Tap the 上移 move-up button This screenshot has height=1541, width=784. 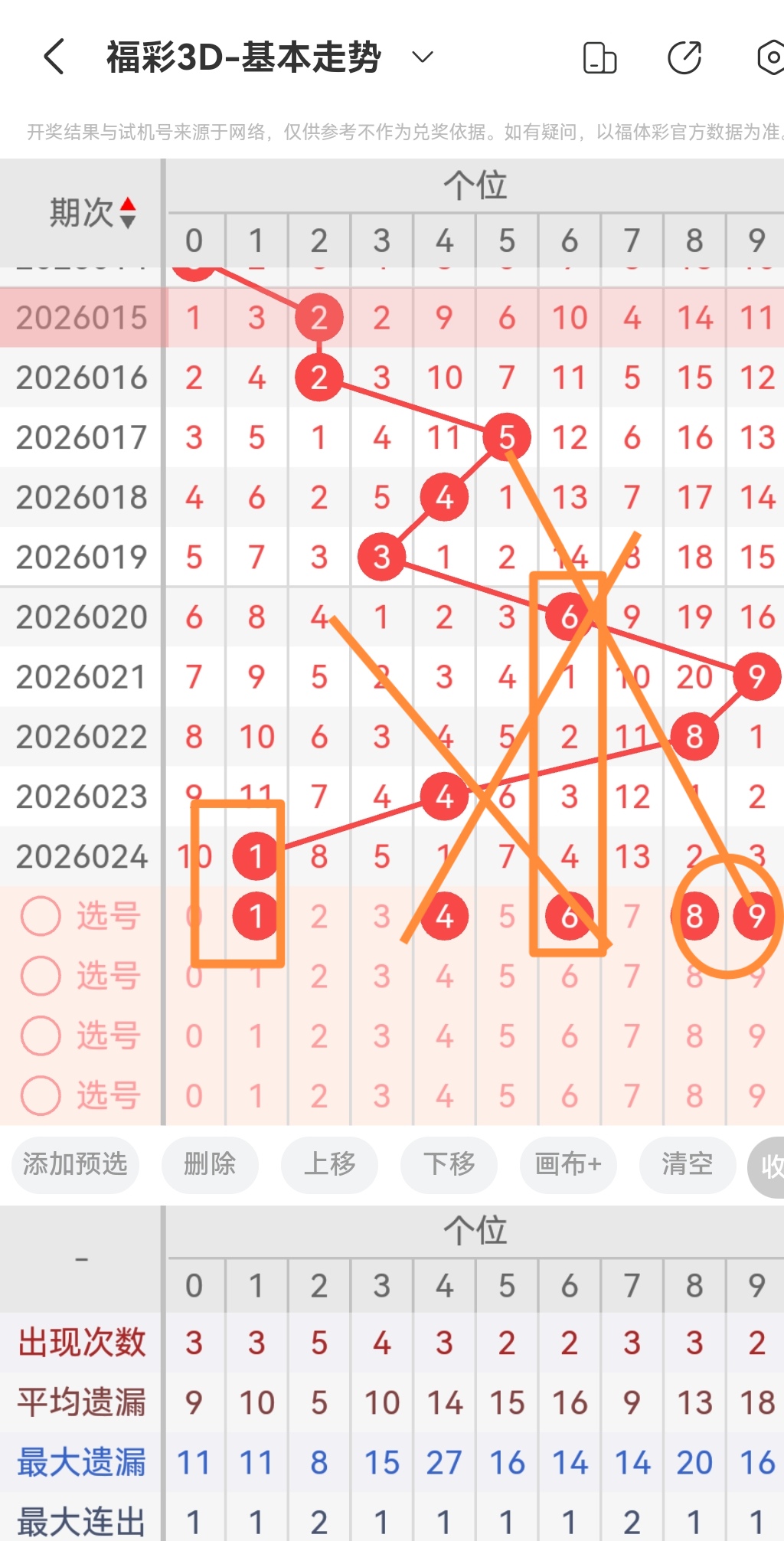(329, 1165)
